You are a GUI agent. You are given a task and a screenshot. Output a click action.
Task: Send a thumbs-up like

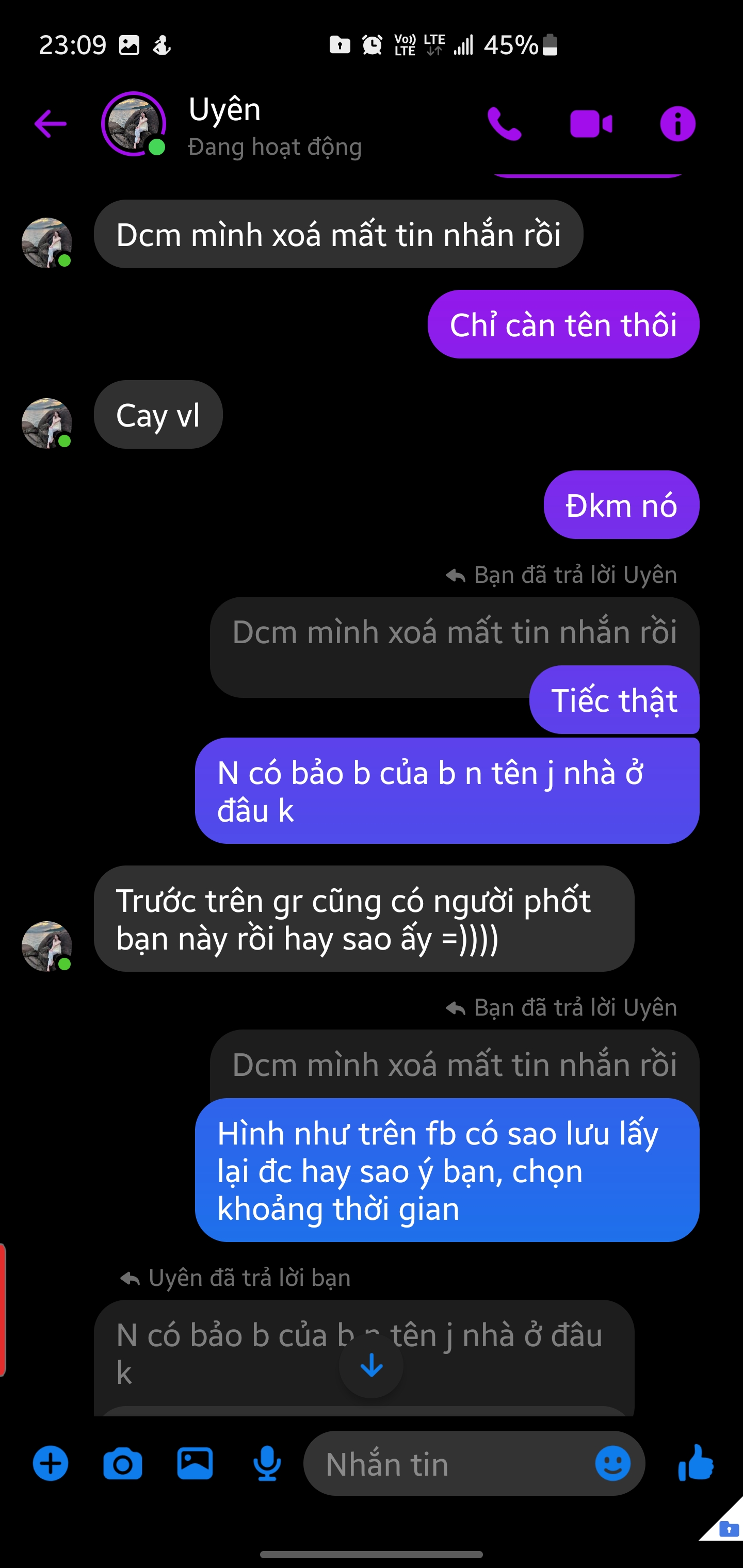click(696, 1463)
